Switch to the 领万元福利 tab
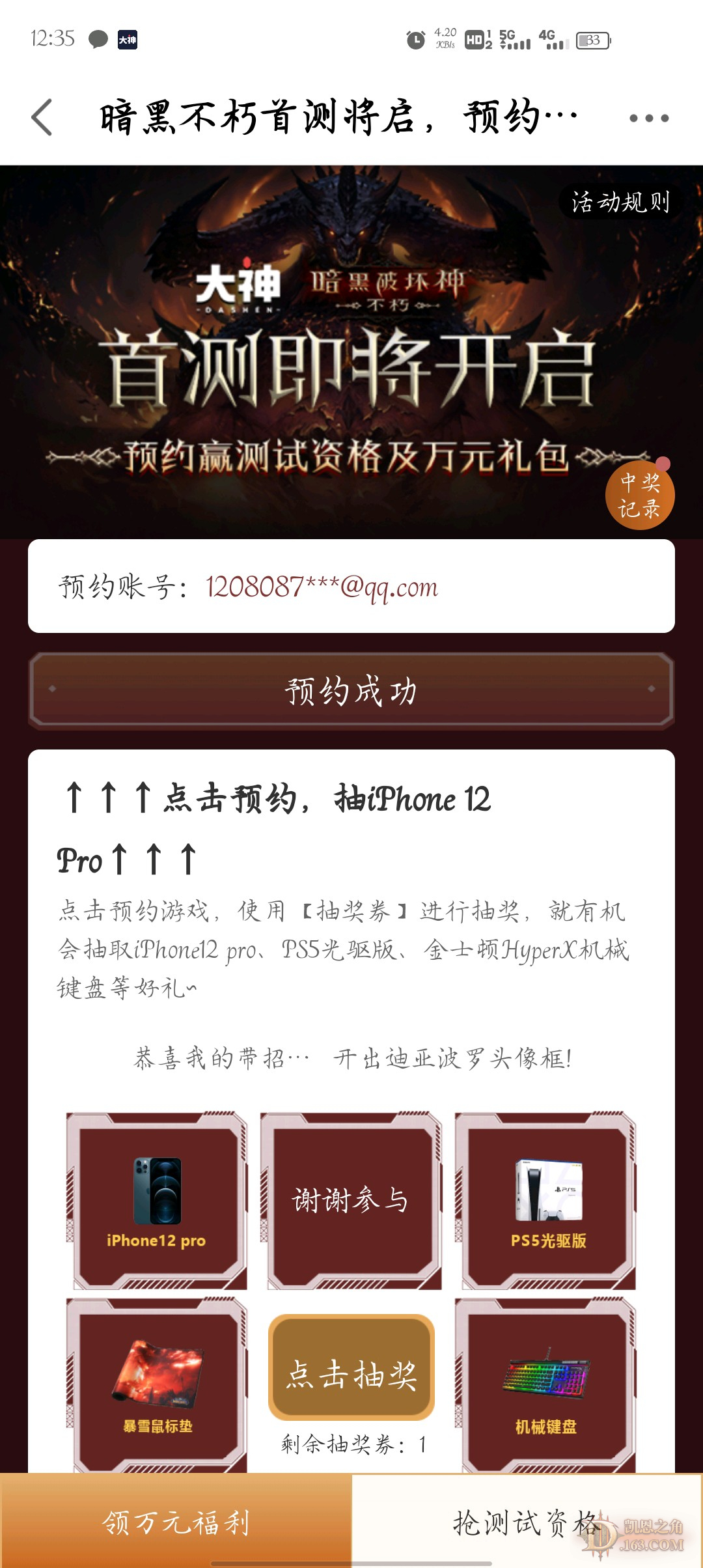 [x=176, y=1522]
